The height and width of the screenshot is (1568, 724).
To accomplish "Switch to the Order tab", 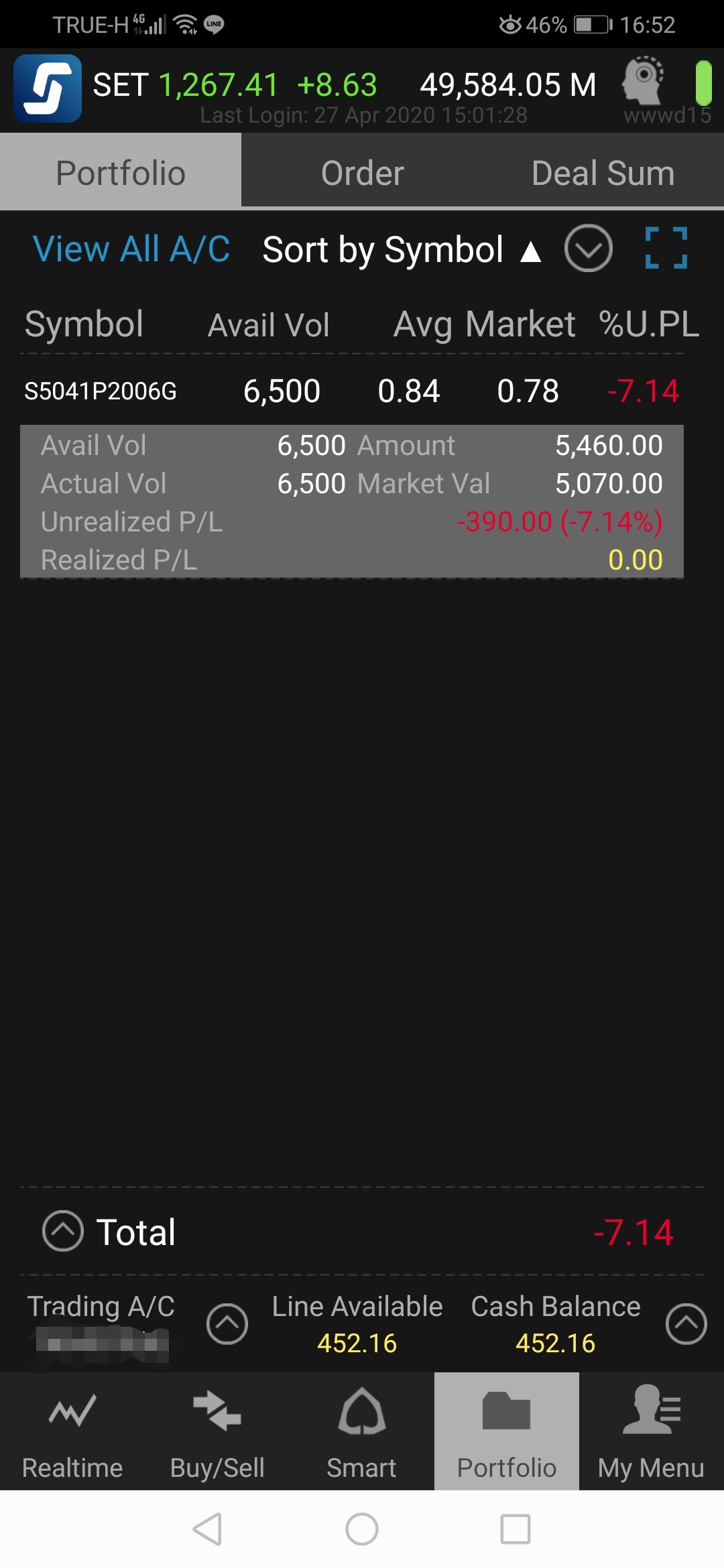I will coord(362,172).
